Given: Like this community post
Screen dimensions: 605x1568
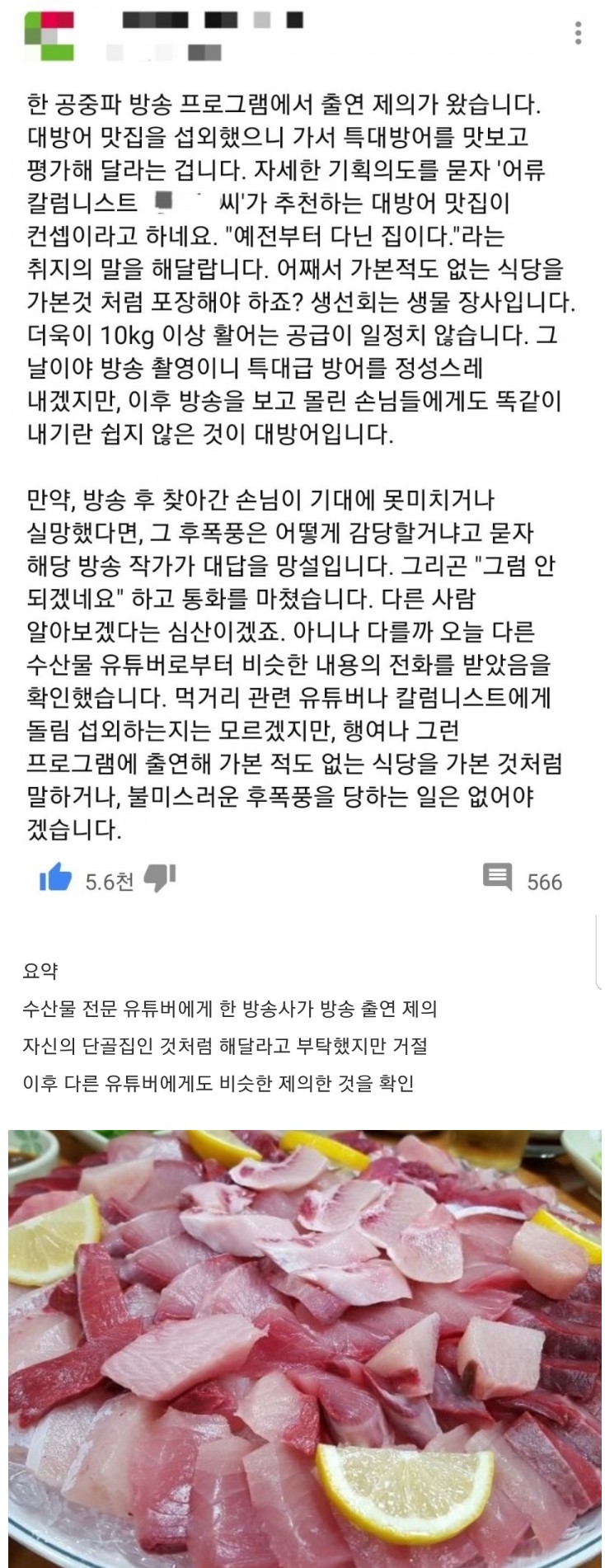Looking at the screenshot, I should (x=55, y=878).
